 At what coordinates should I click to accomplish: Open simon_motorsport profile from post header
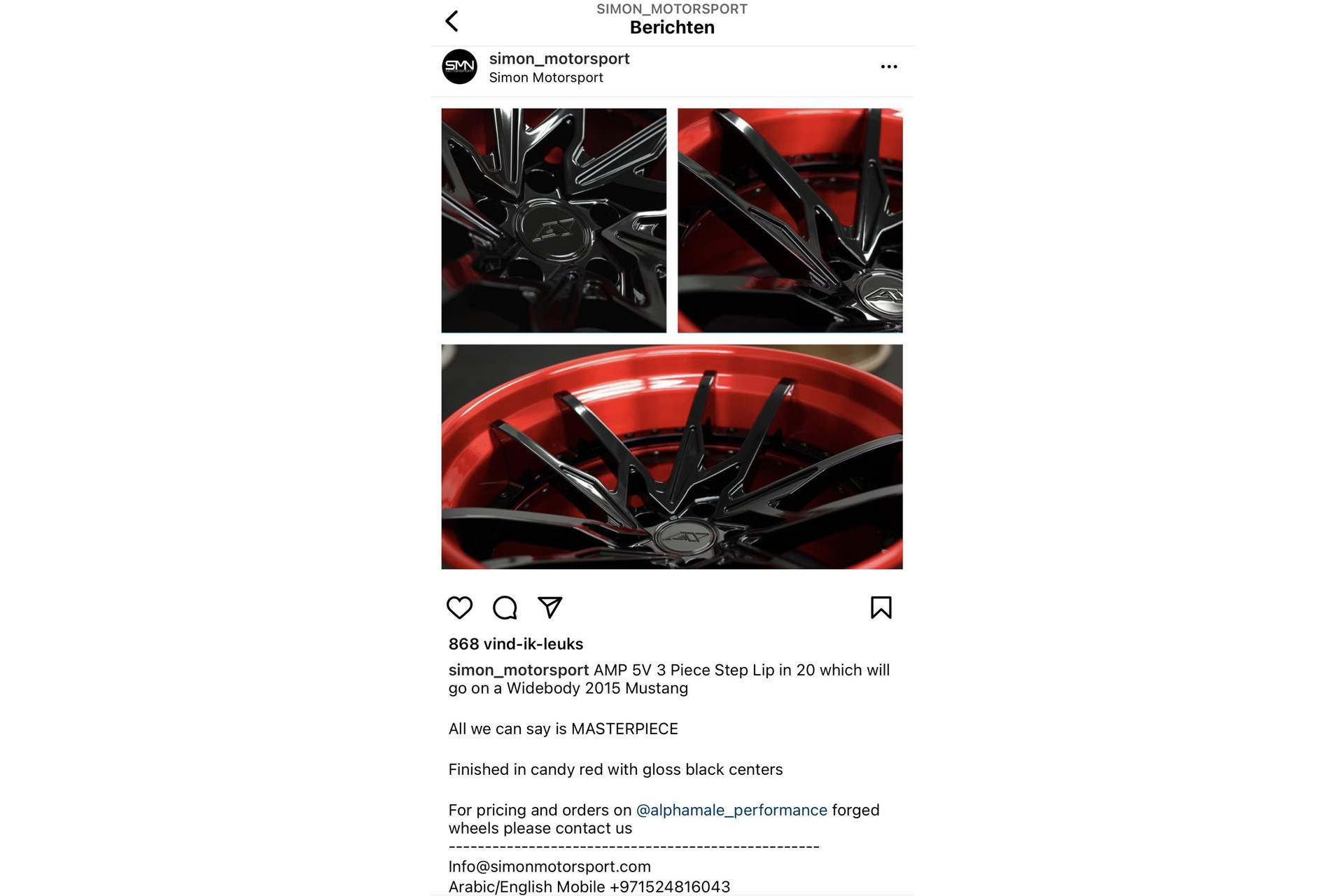pyautogui.click(x=559, y=59)
